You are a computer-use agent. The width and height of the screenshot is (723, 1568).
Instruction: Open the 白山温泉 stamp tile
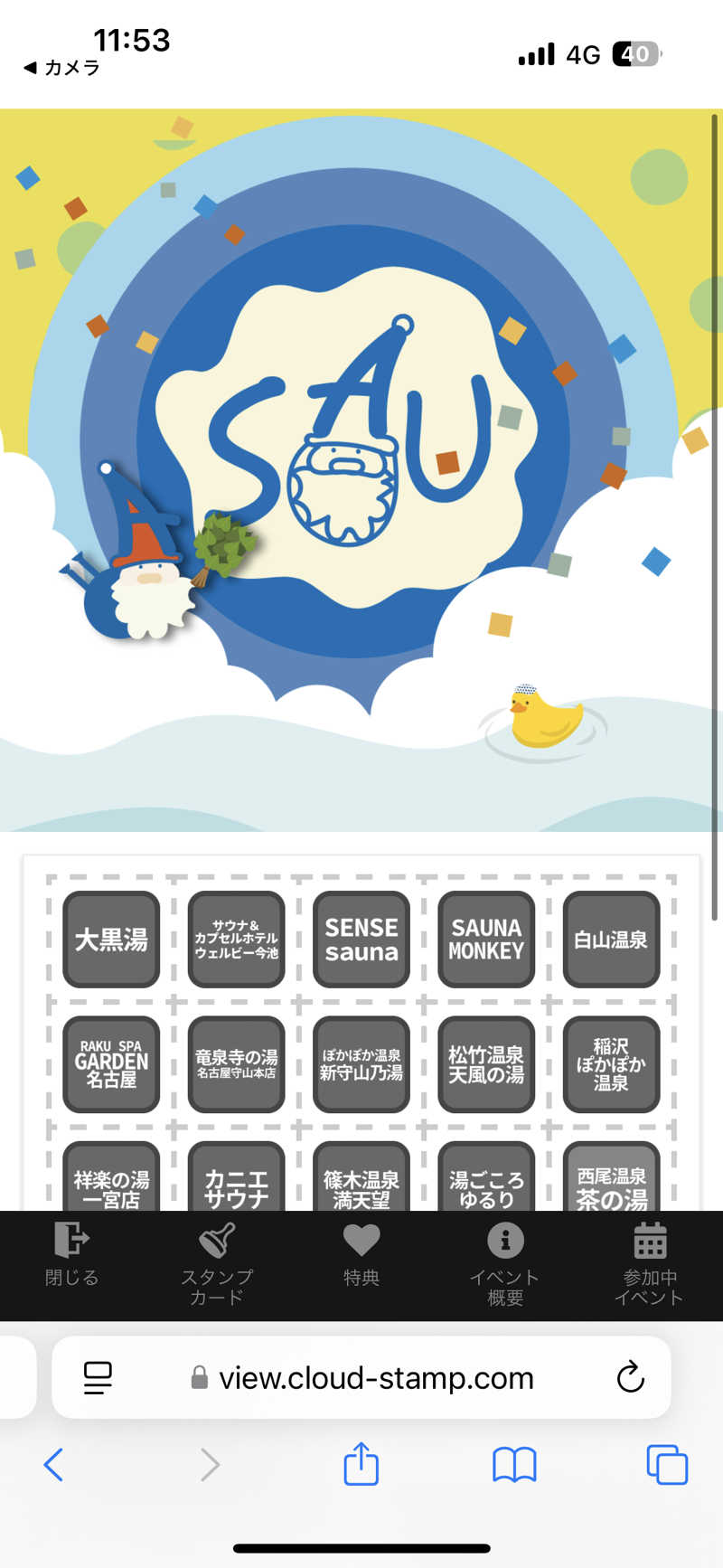(x=611, y=940)
